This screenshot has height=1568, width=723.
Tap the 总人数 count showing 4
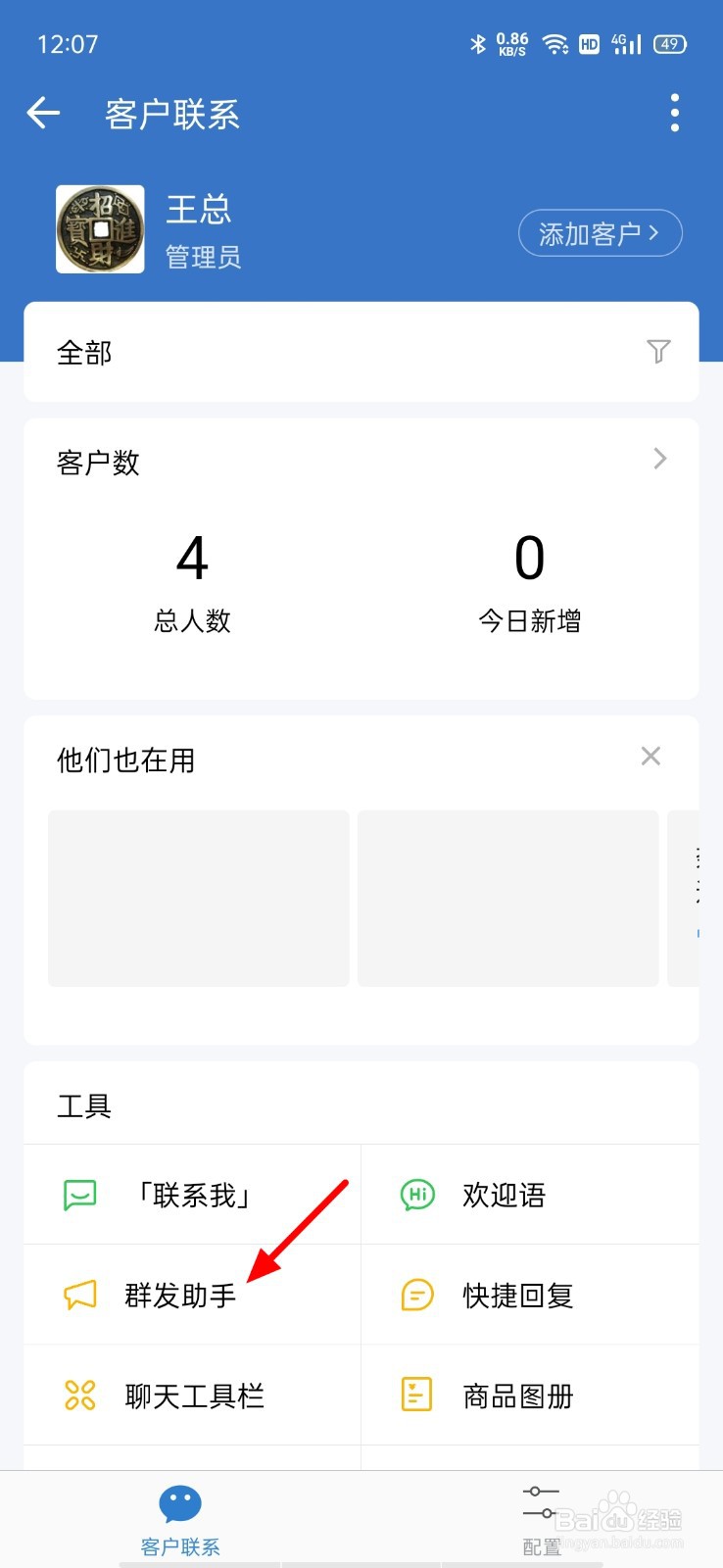(192, 559)
